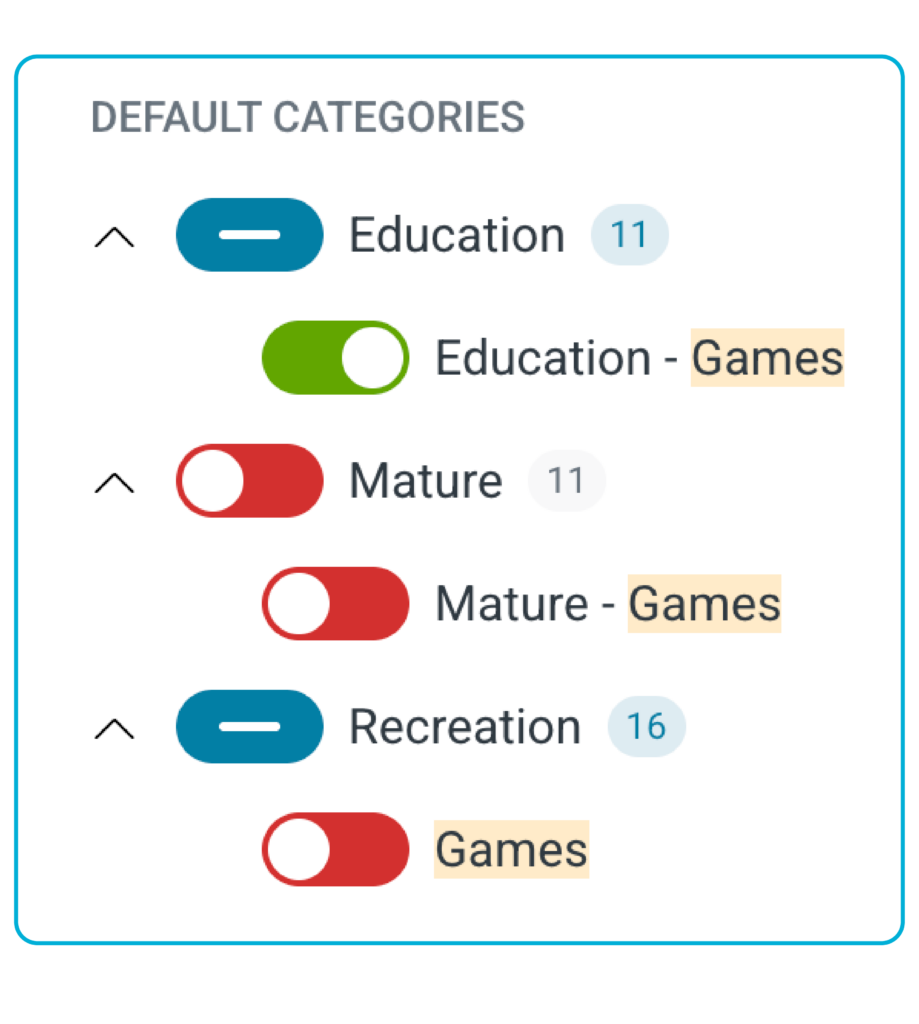Select the Education category label

tap(456, 234)
